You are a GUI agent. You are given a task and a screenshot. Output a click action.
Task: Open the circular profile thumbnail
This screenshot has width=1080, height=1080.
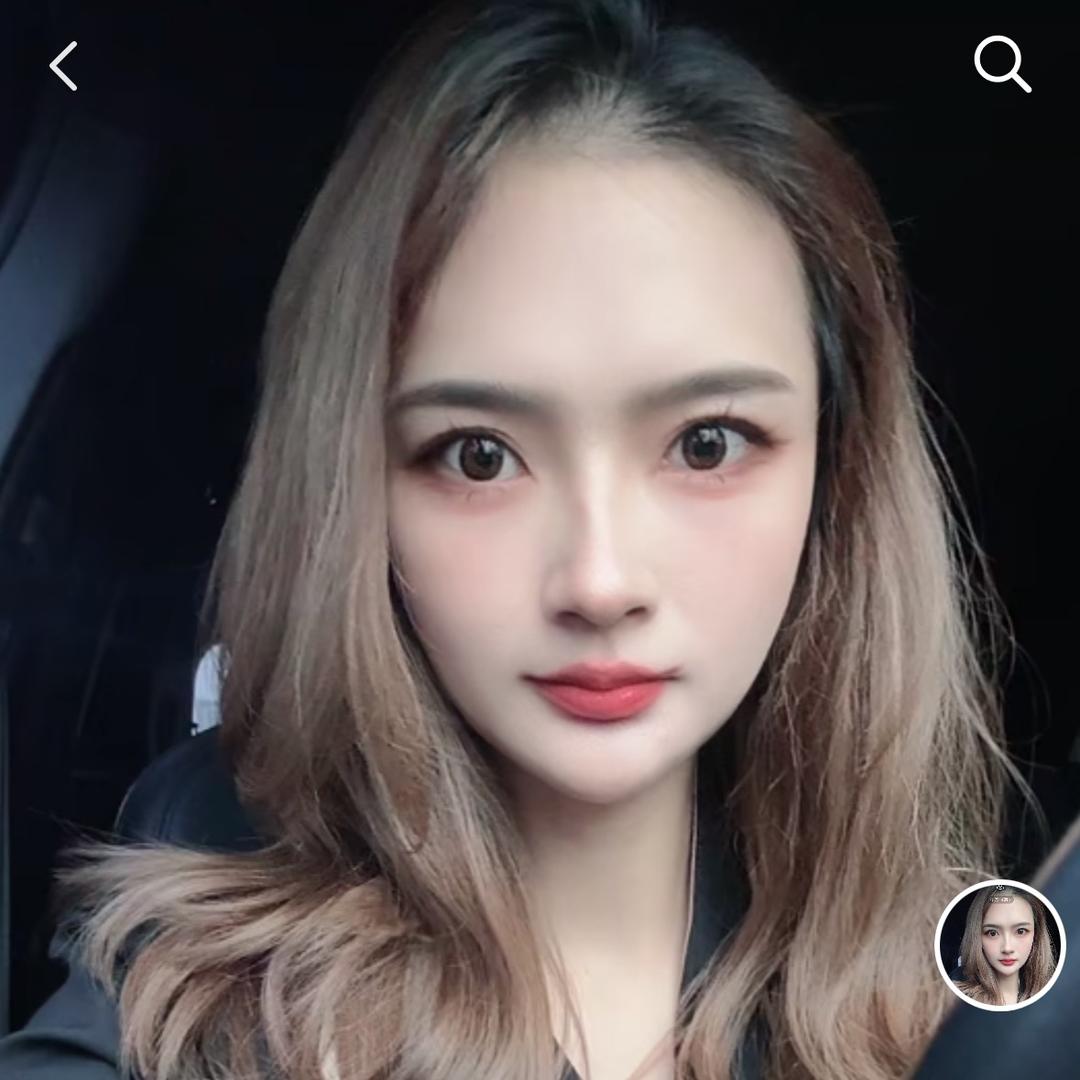(x=999, y=945)
